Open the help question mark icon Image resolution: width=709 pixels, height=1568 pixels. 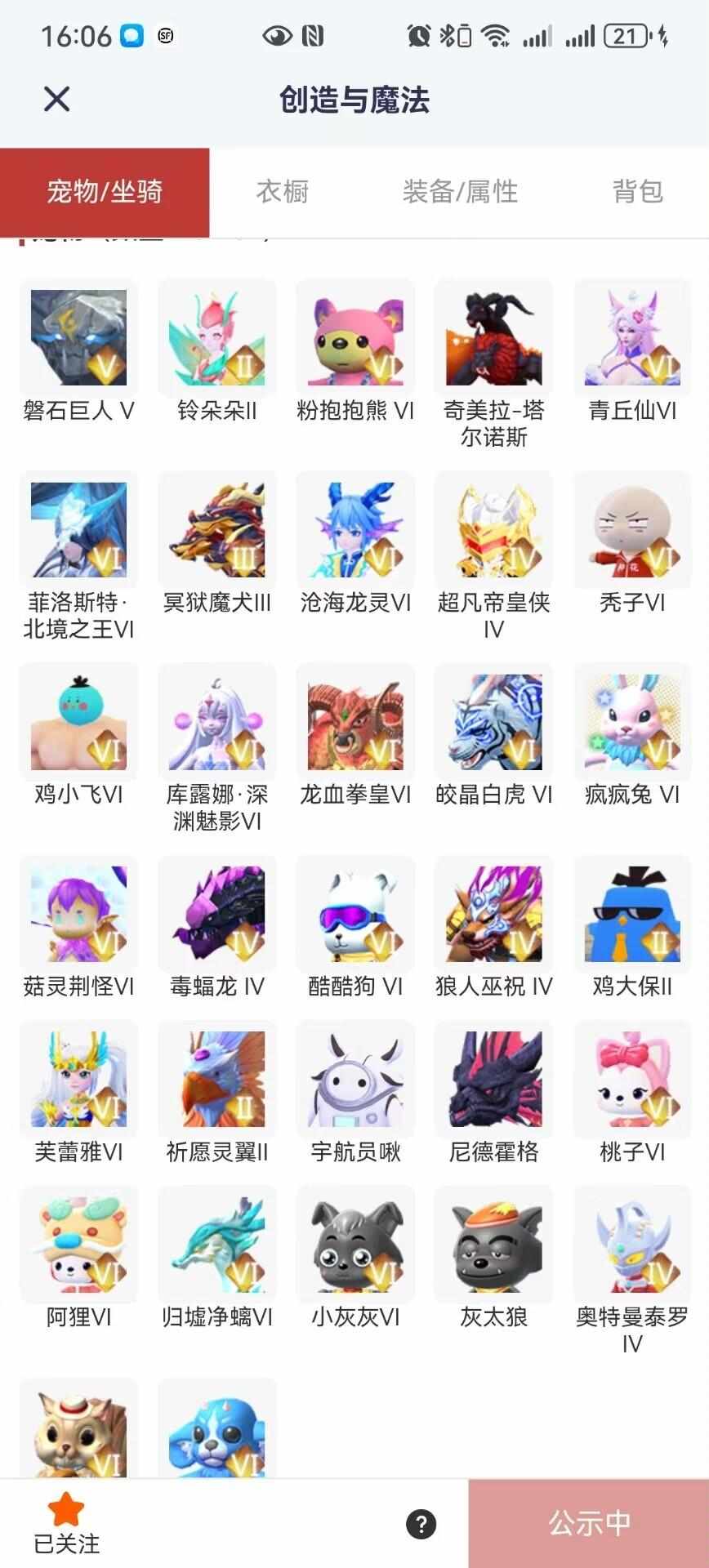pyautogui.click(x=421, y=1524)
